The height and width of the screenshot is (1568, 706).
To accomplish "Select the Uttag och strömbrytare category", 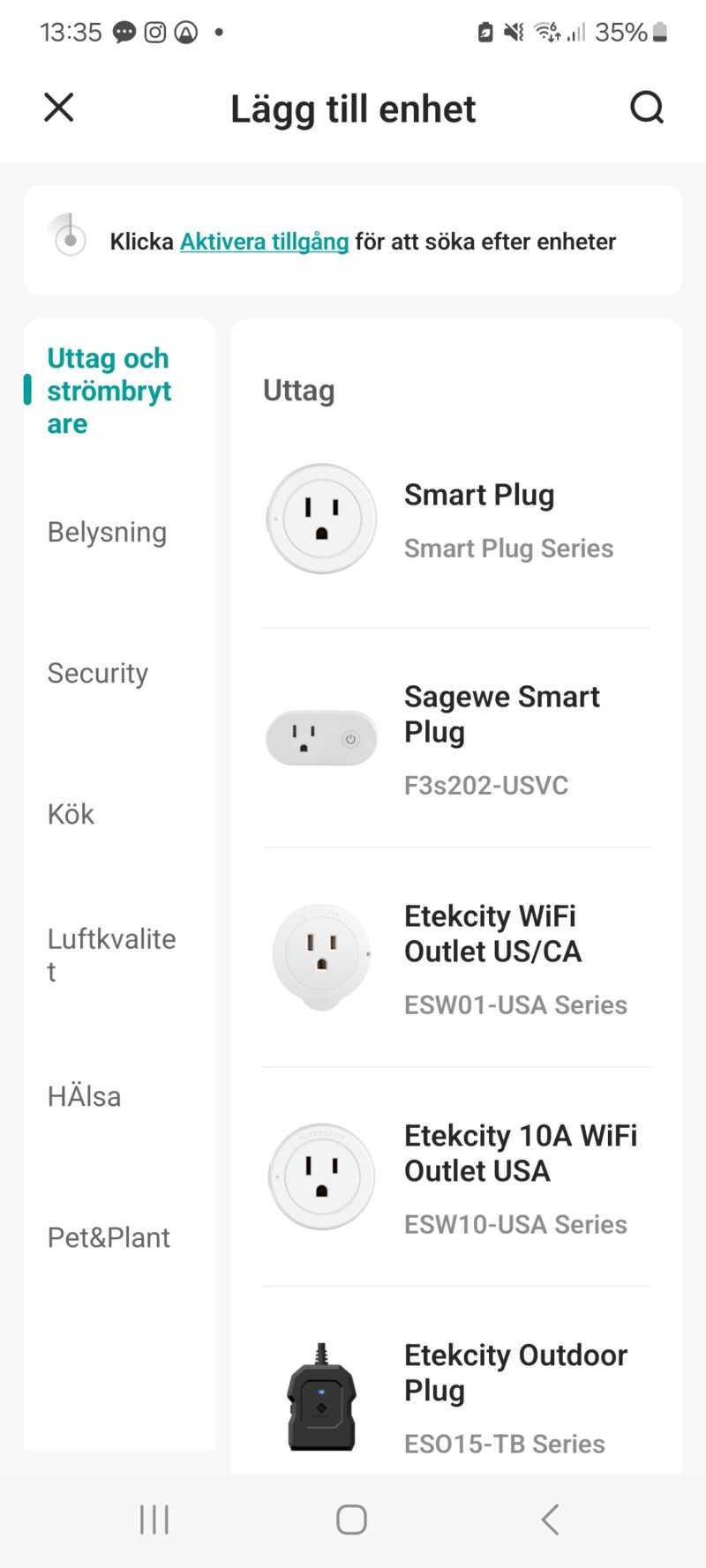I will pos(109,391).
